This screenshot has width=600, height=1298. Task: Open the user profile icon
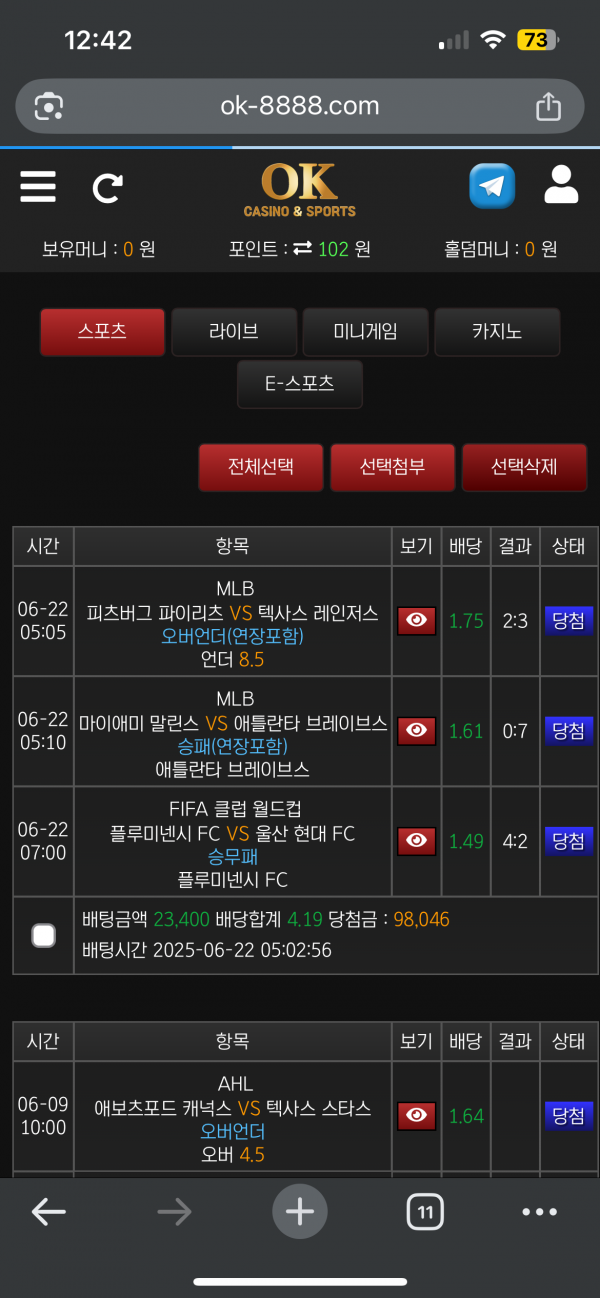click(x=561, y=186)
